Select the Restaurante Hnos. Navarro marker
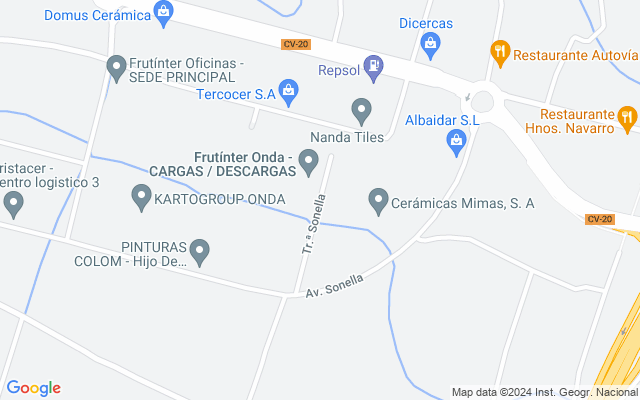Viewport: 640px width, 400px height. 627,118
